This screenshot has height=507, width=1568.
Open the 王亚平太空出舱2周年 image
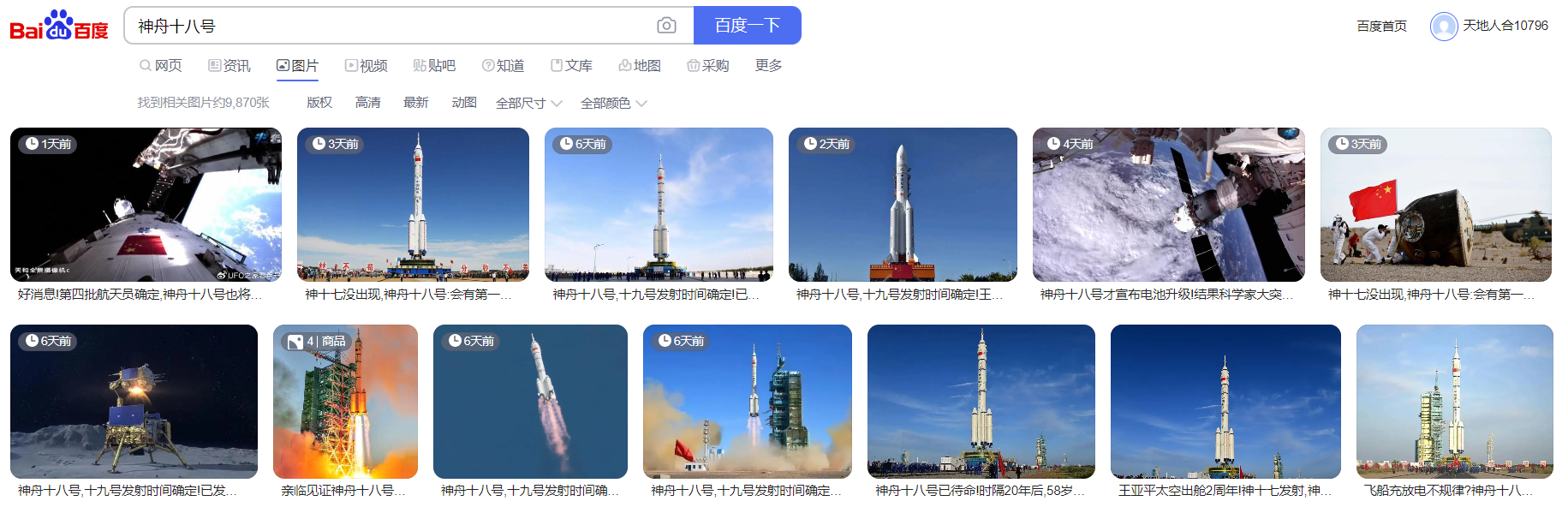(1225, 402)
